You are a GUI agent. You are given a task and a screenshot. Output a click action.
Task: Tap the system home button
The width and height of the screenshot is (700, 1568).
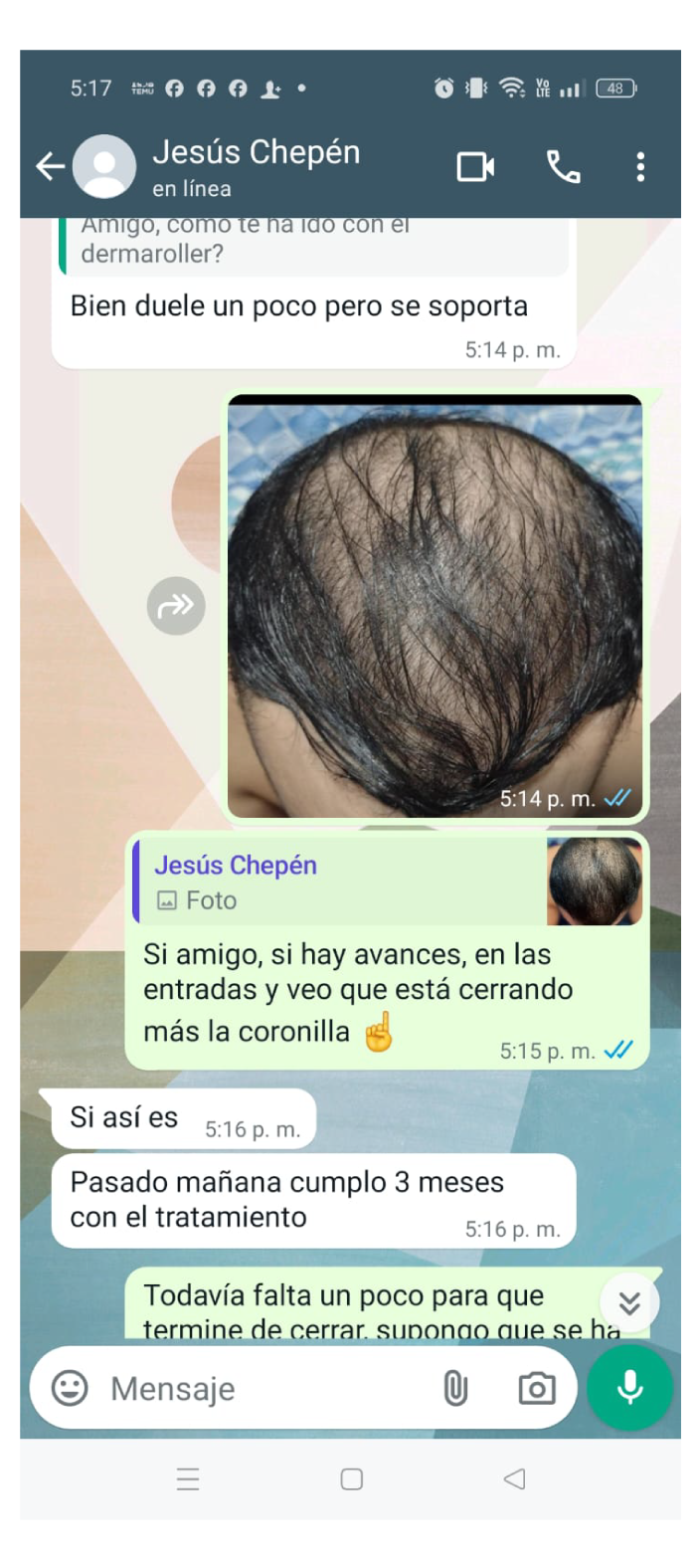351,1479
